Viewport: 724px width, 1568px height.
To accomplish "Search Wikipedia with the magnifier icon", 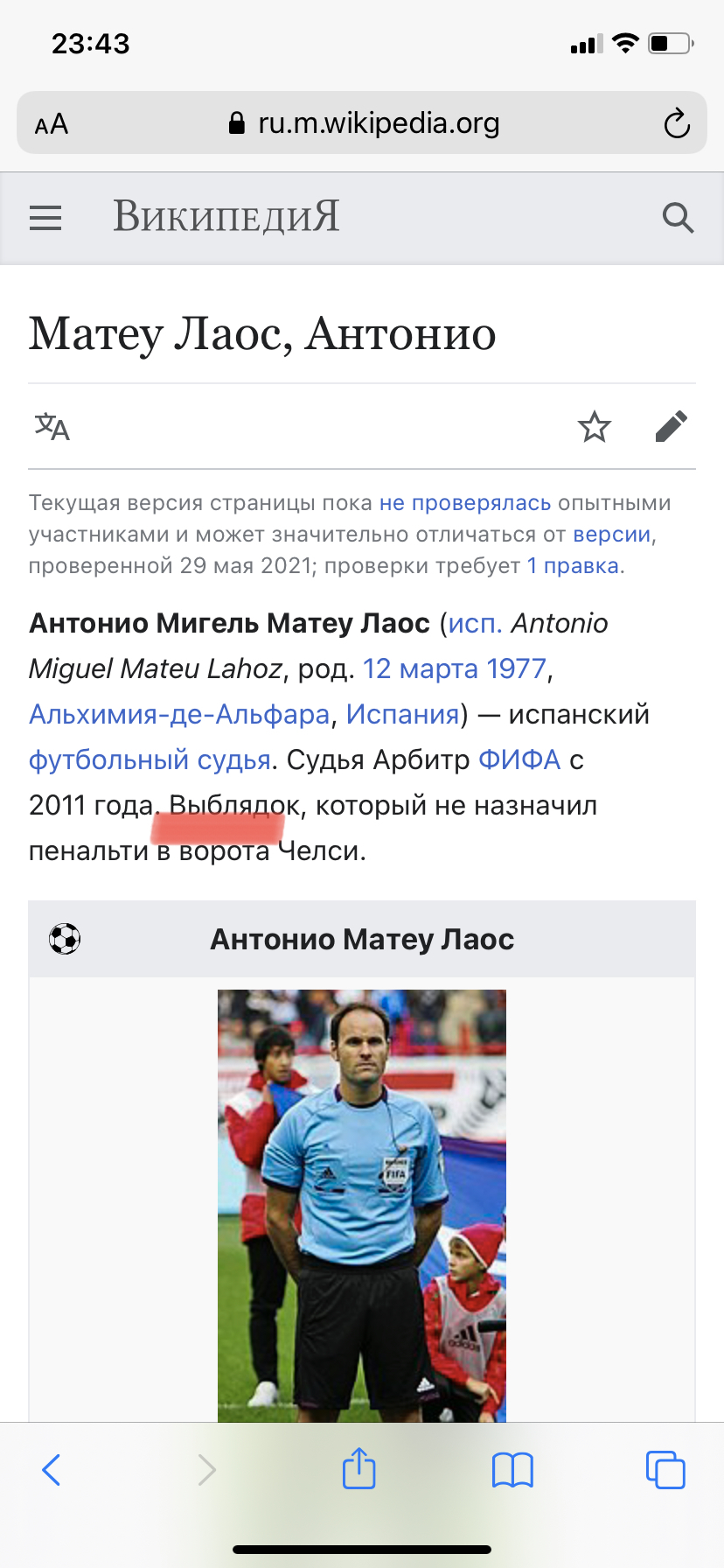I will pos(678,218).
